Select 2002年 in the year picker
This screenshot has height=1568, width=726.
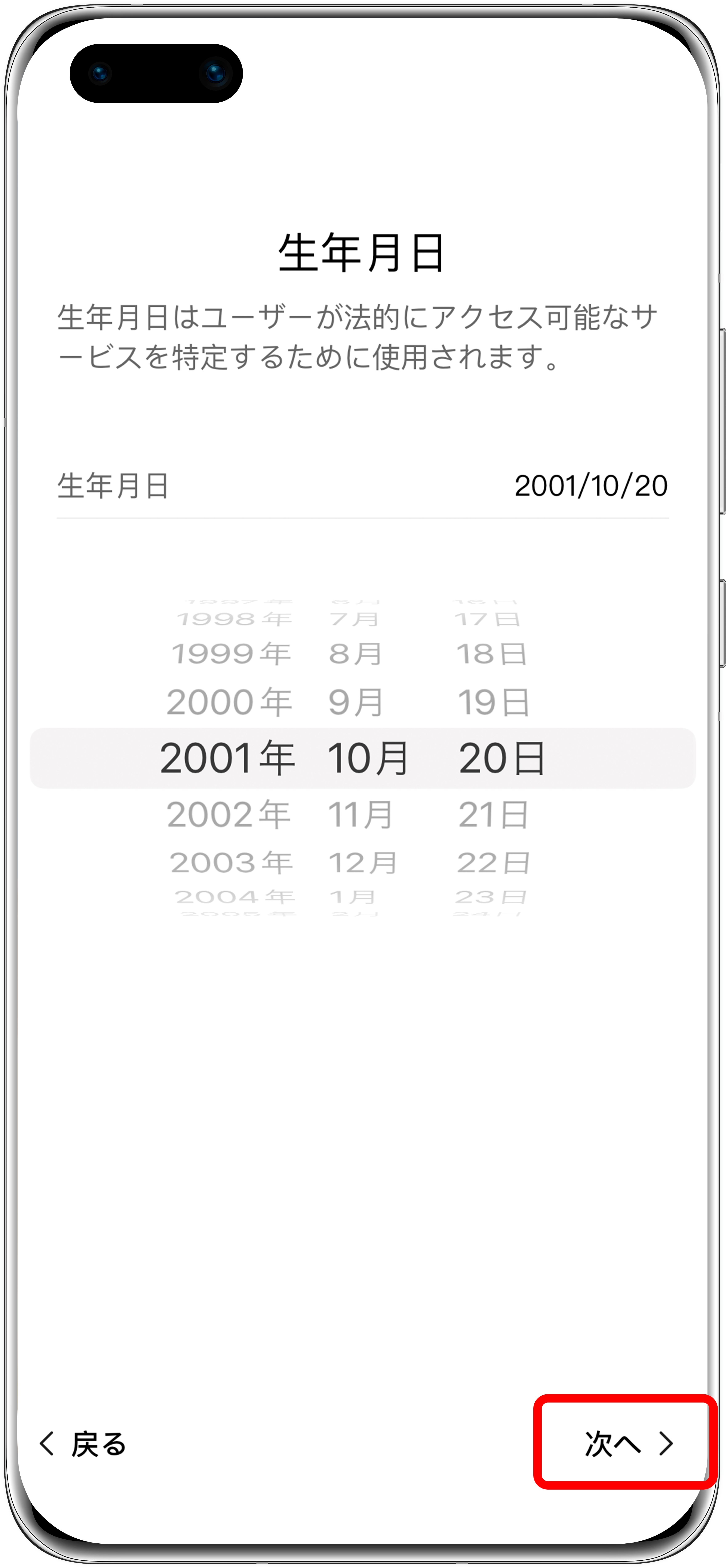point(228,814)
